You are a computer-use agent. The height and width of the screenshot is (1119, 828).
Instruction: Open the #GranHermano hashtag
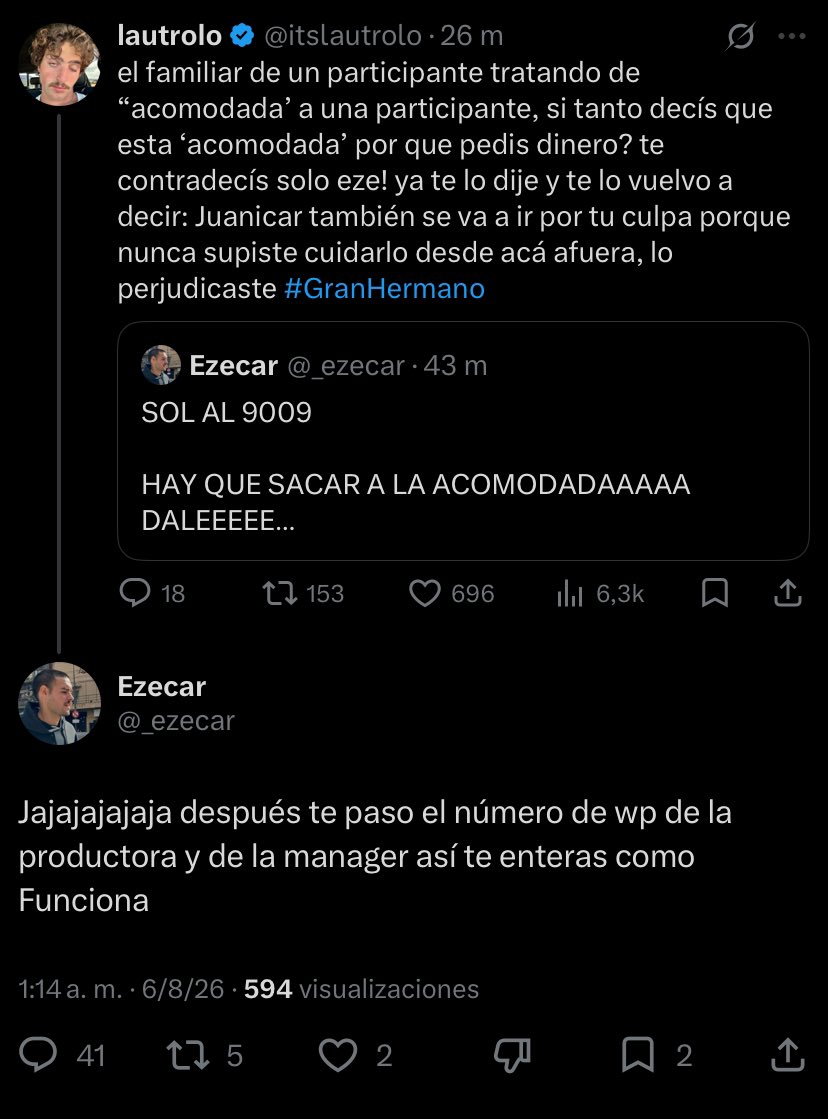tap(384, 288)
